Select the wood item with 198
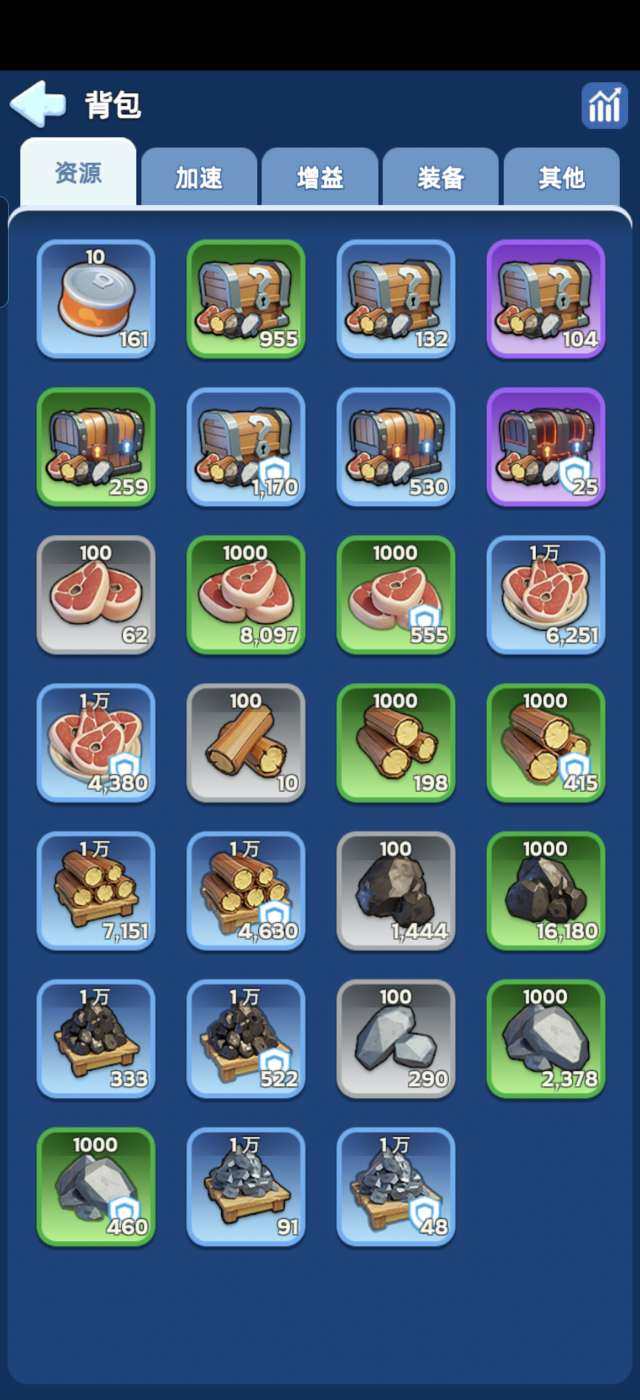Screen dimensions: 640x1400 click(x=396, y=743)
